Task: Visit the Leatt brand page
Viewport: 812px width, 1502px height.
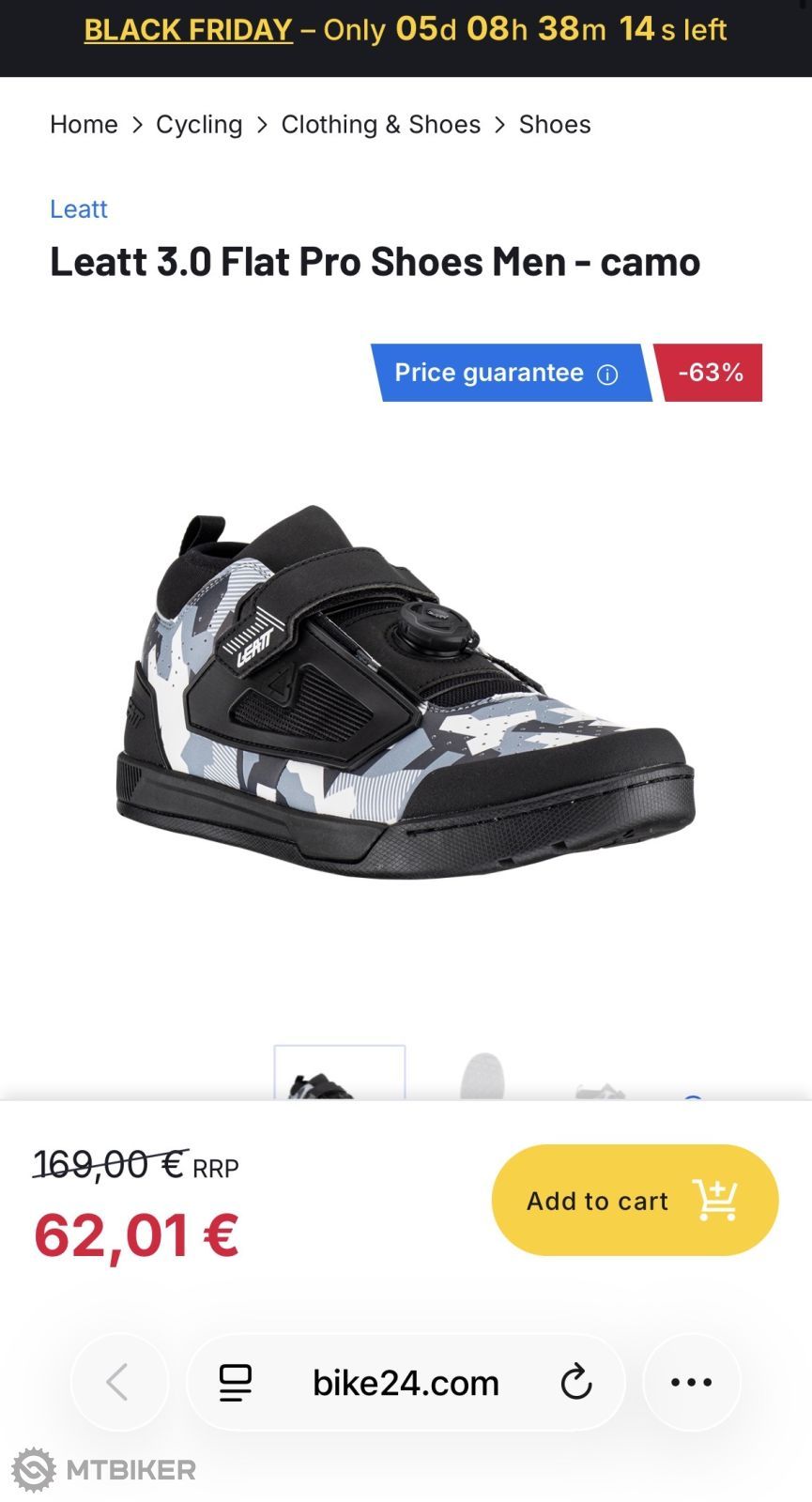Action: pyautogui.click(x=79, y=208)
